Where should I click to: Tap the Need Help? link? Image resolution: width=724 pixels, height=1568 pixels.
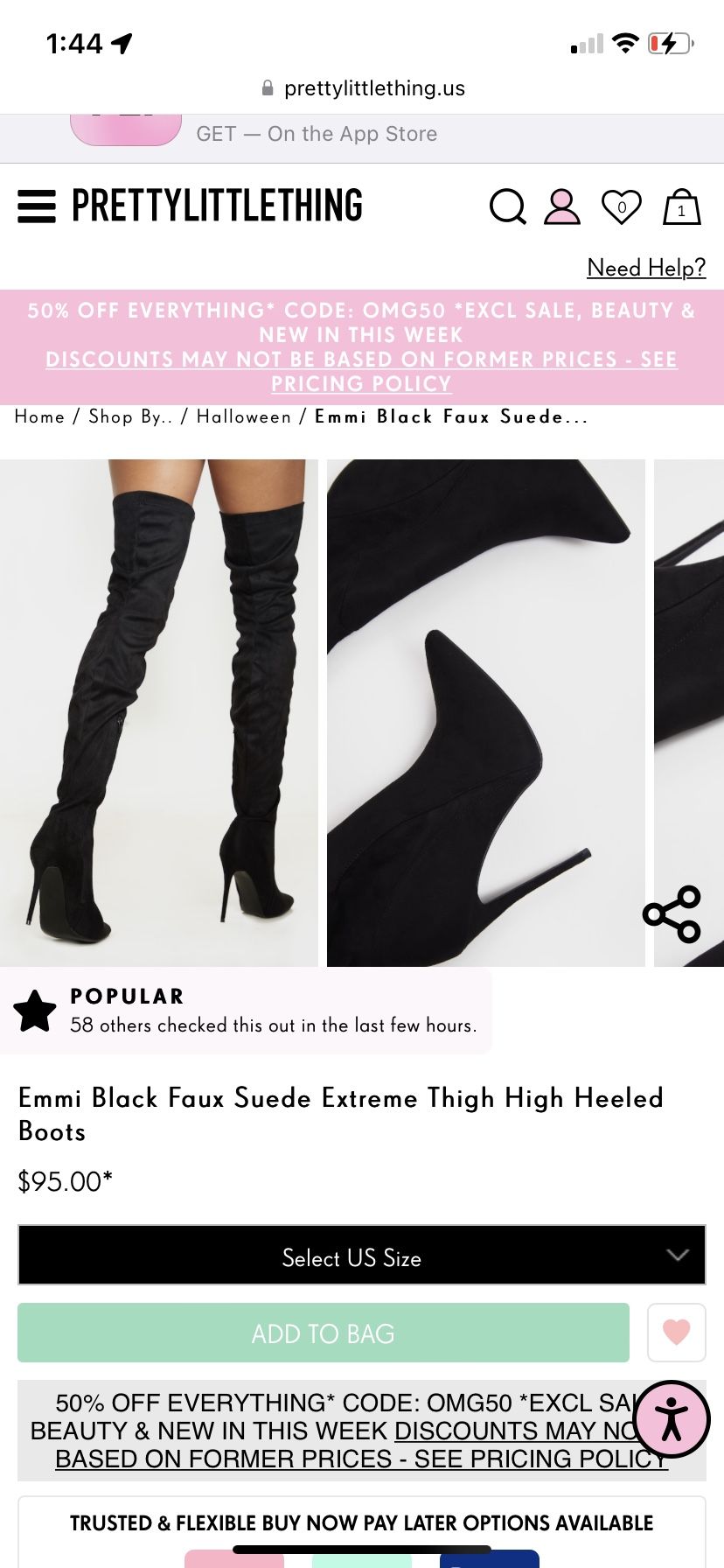(646, 268)
